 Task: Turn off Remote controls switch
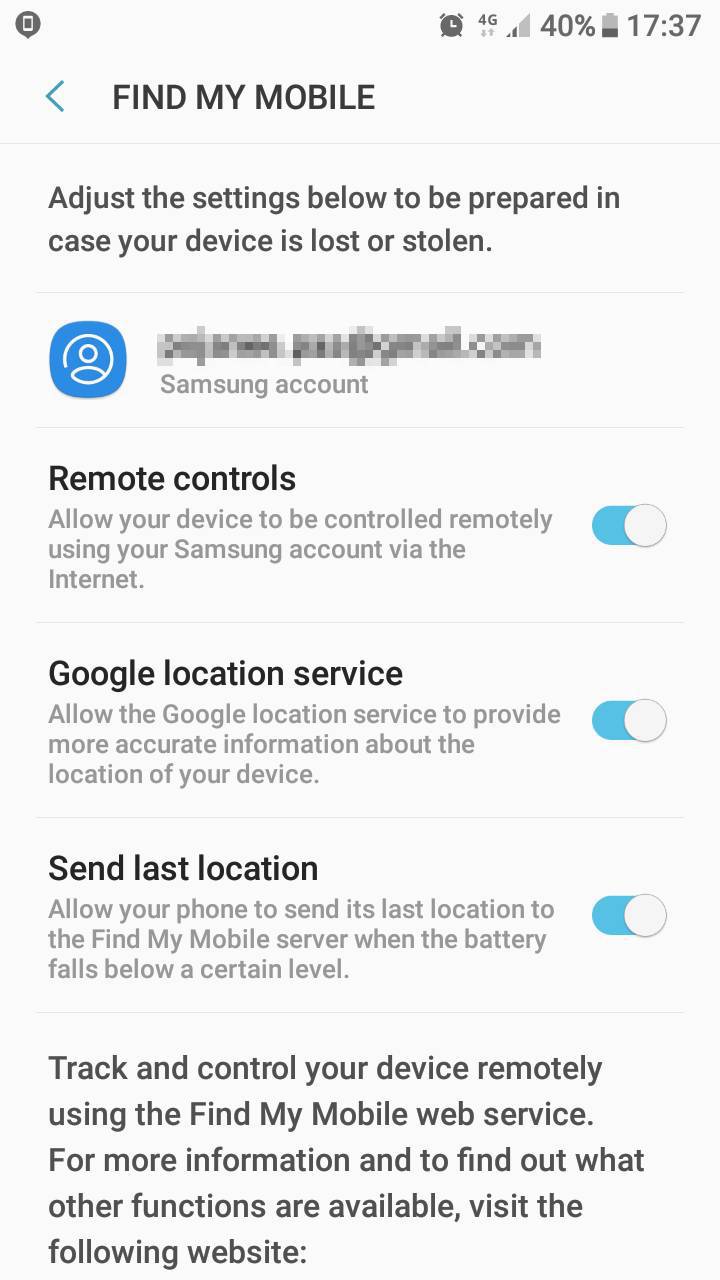coord(628,525)
